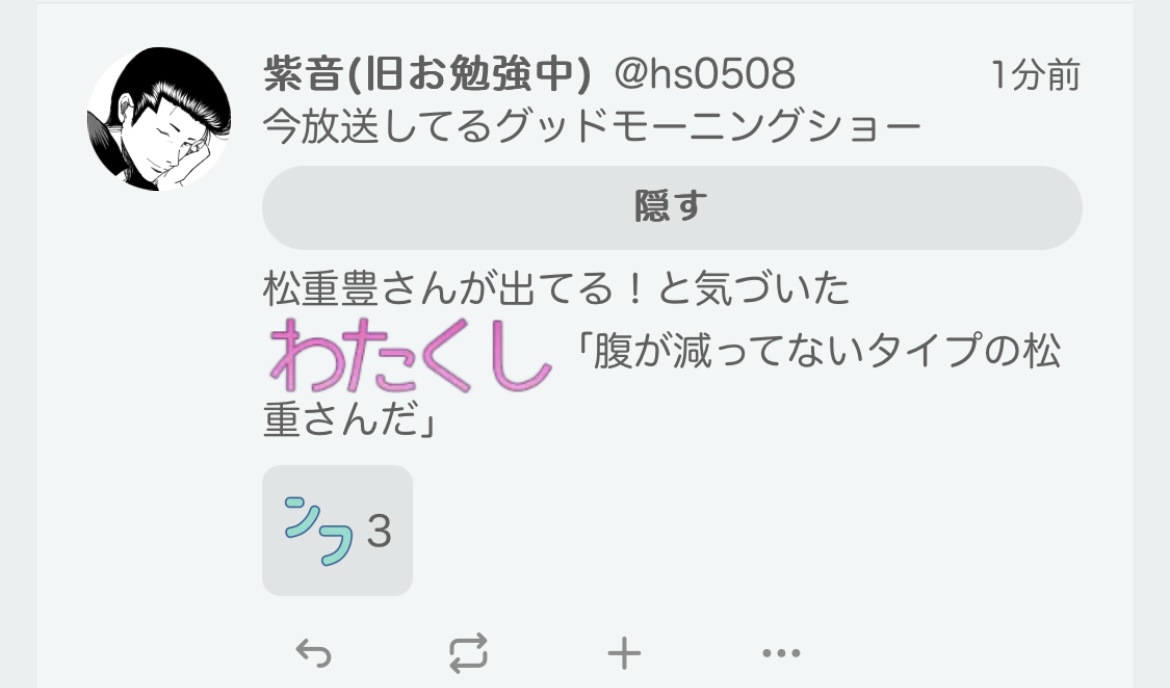This screenshot has width=1170, height=688.
Task: Open 紫音's profile avatar
Action: [x=159, y=118]
